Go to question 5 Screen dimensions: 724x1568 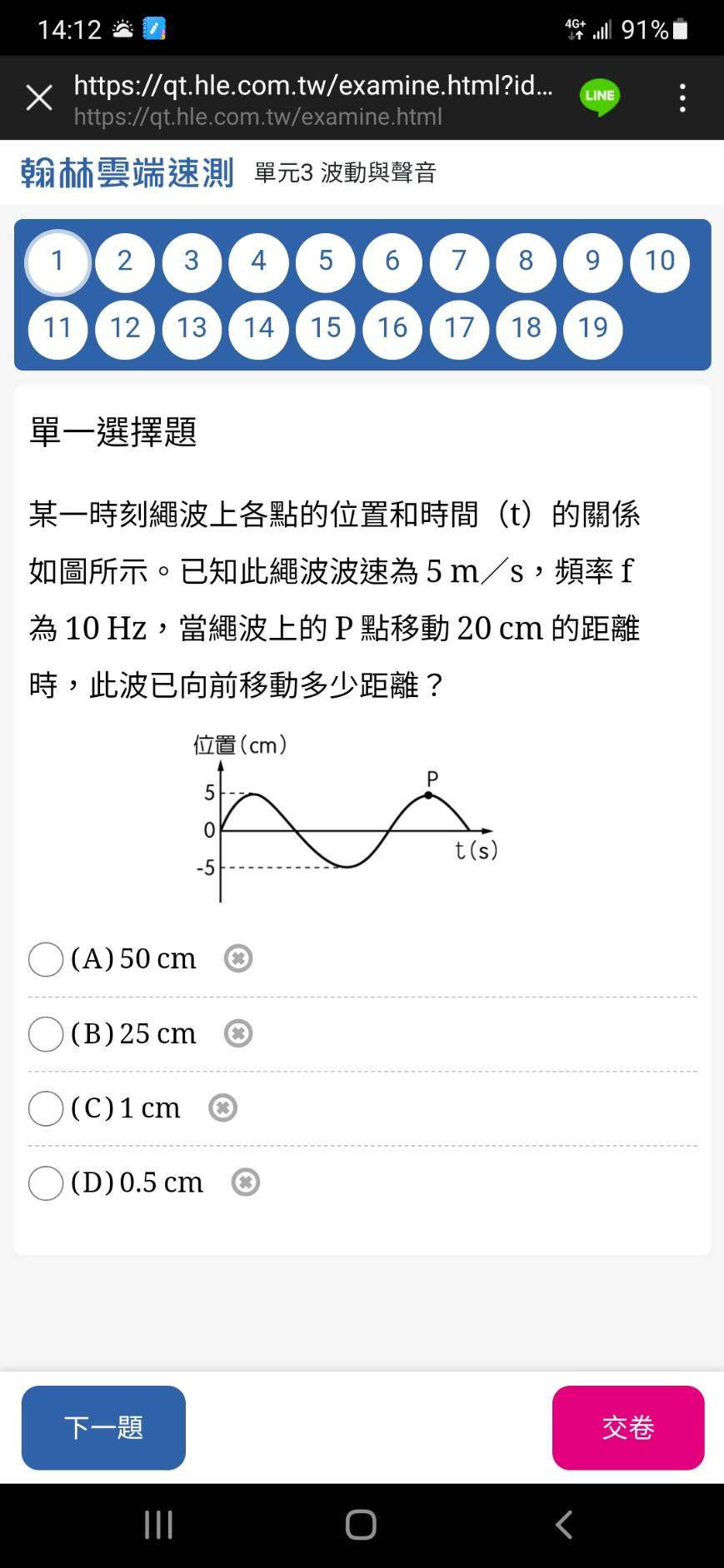(326, 262)
